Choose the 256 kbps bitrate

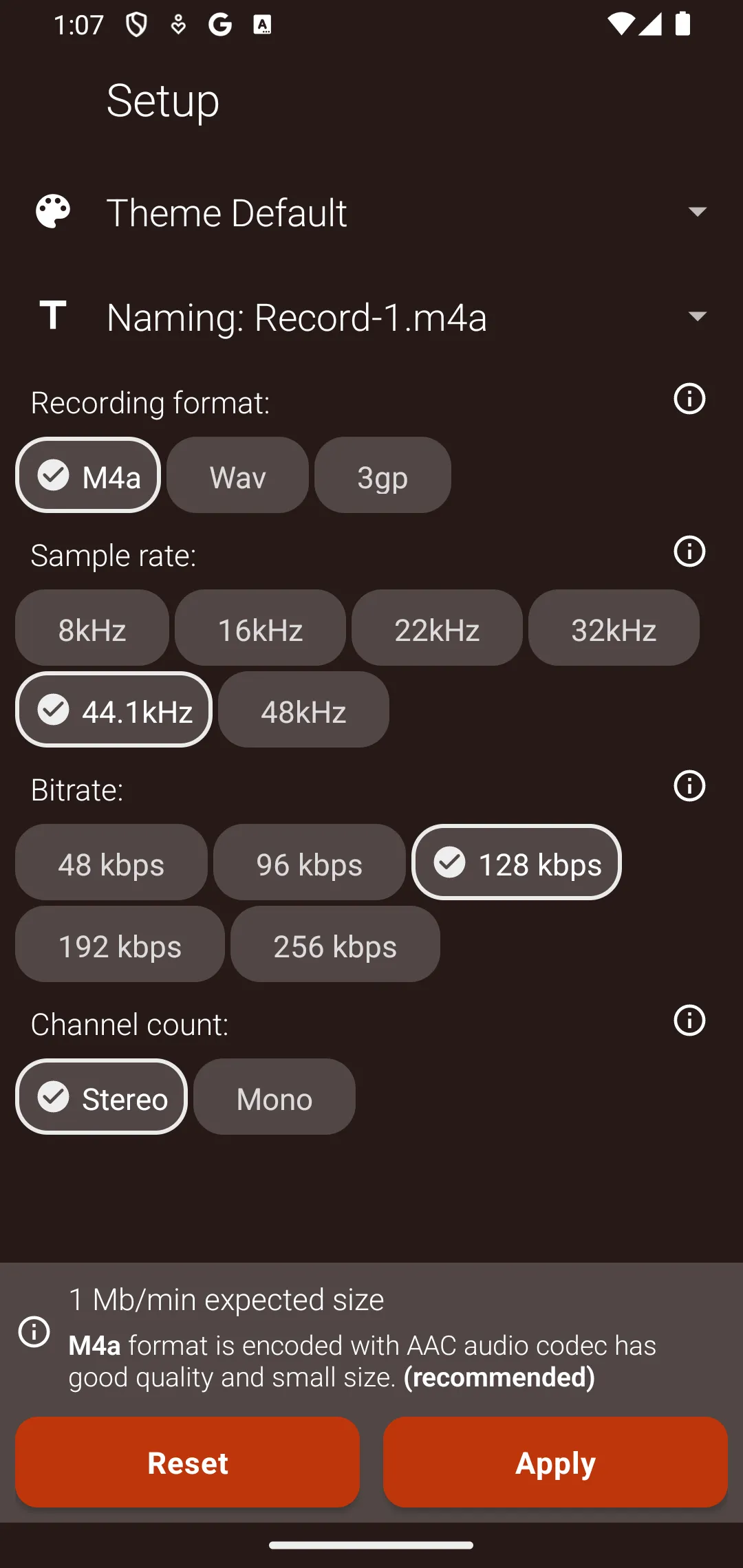pos(335,944)
